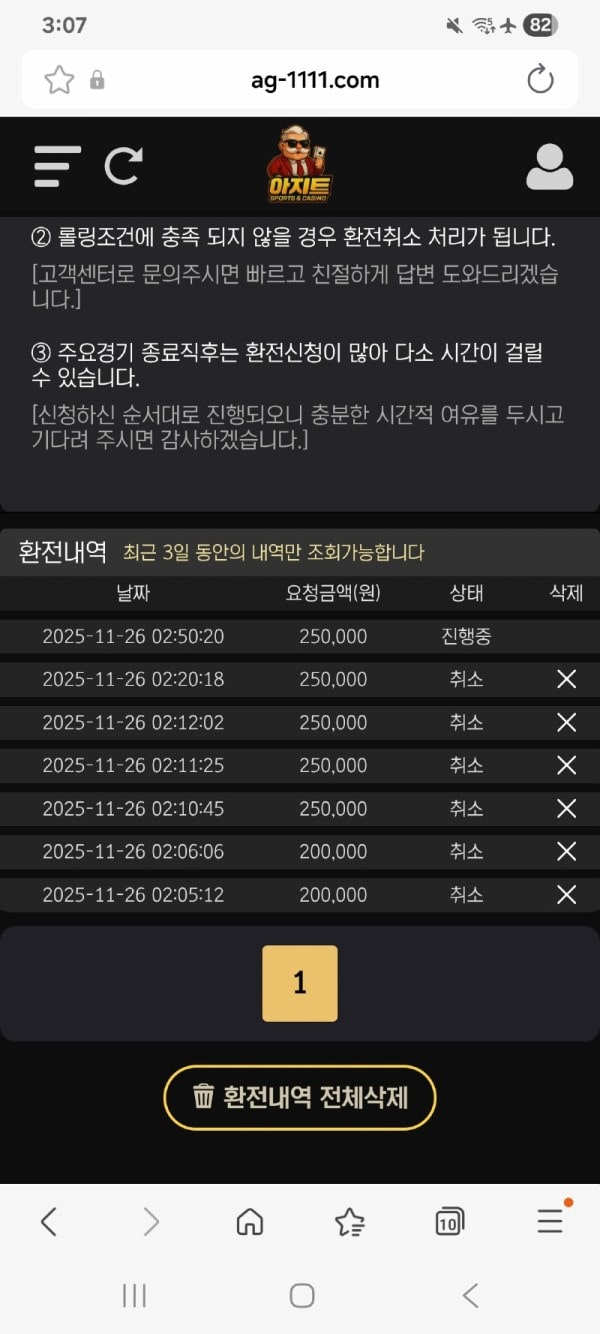Remove the 02:10:45 cancelled entry
The image size is (600, 1334).
[566, 808]
